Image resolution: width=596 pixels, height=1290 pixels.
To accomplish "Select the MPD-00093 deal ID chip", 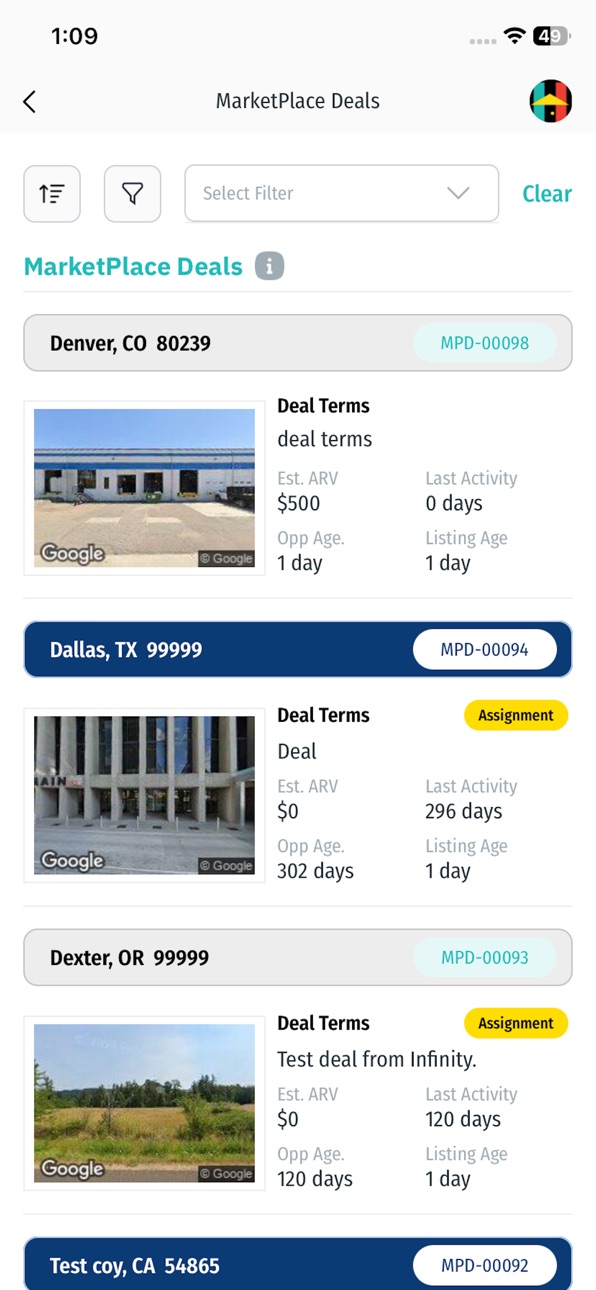I will pyautogui.click(x=485, y=957).
